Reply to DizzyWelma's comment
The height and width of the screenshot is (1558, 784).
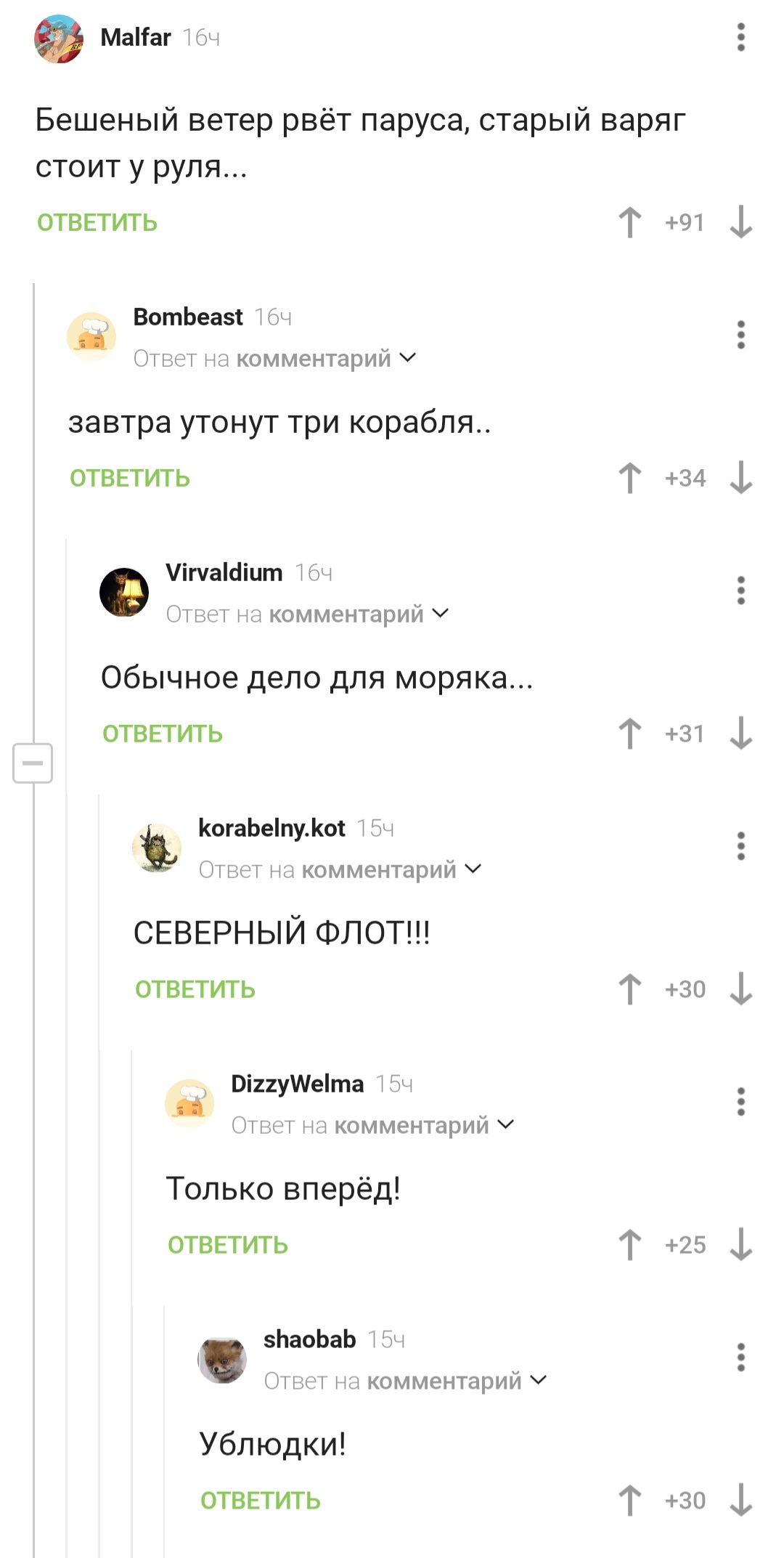(228, 1245)
